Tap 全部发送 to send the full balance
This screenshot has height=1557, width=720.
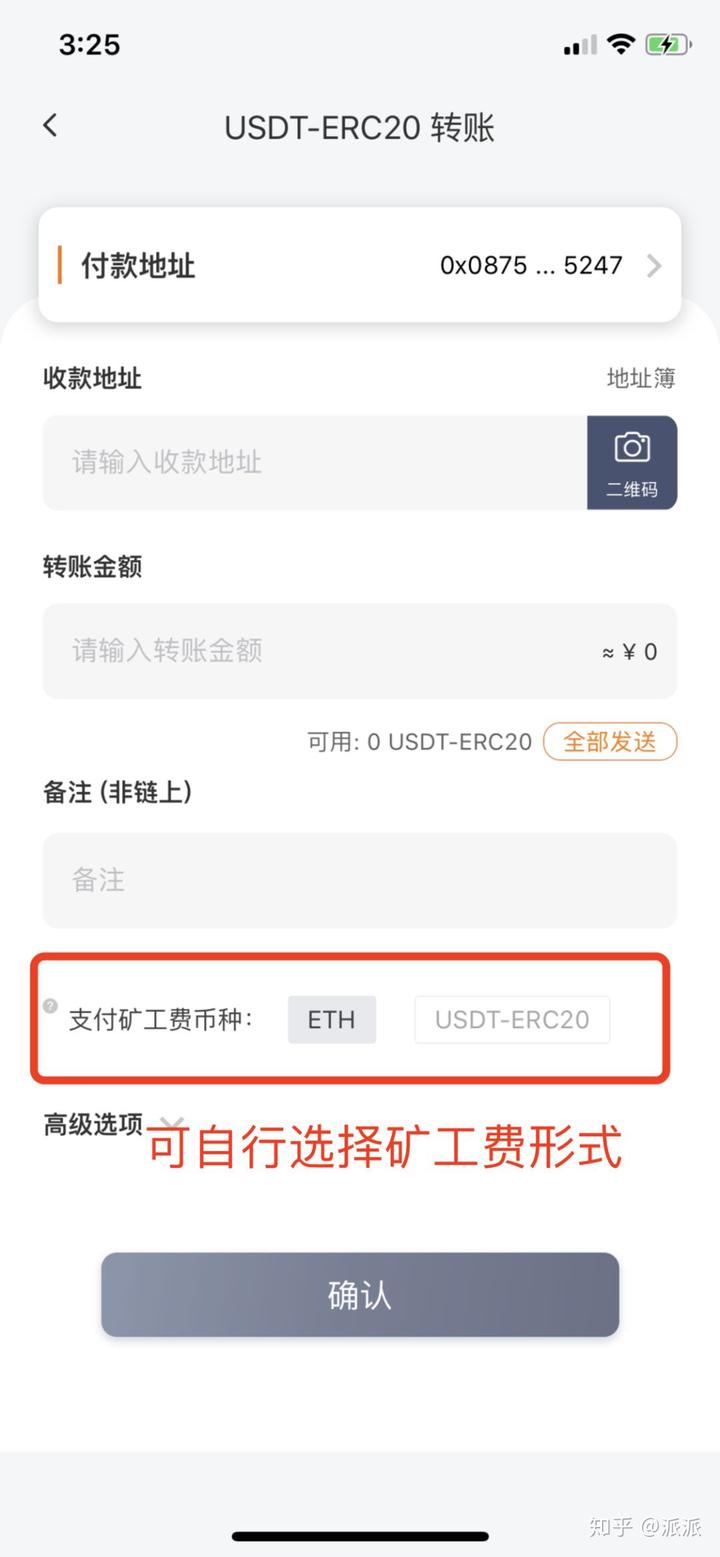point(610,741)
